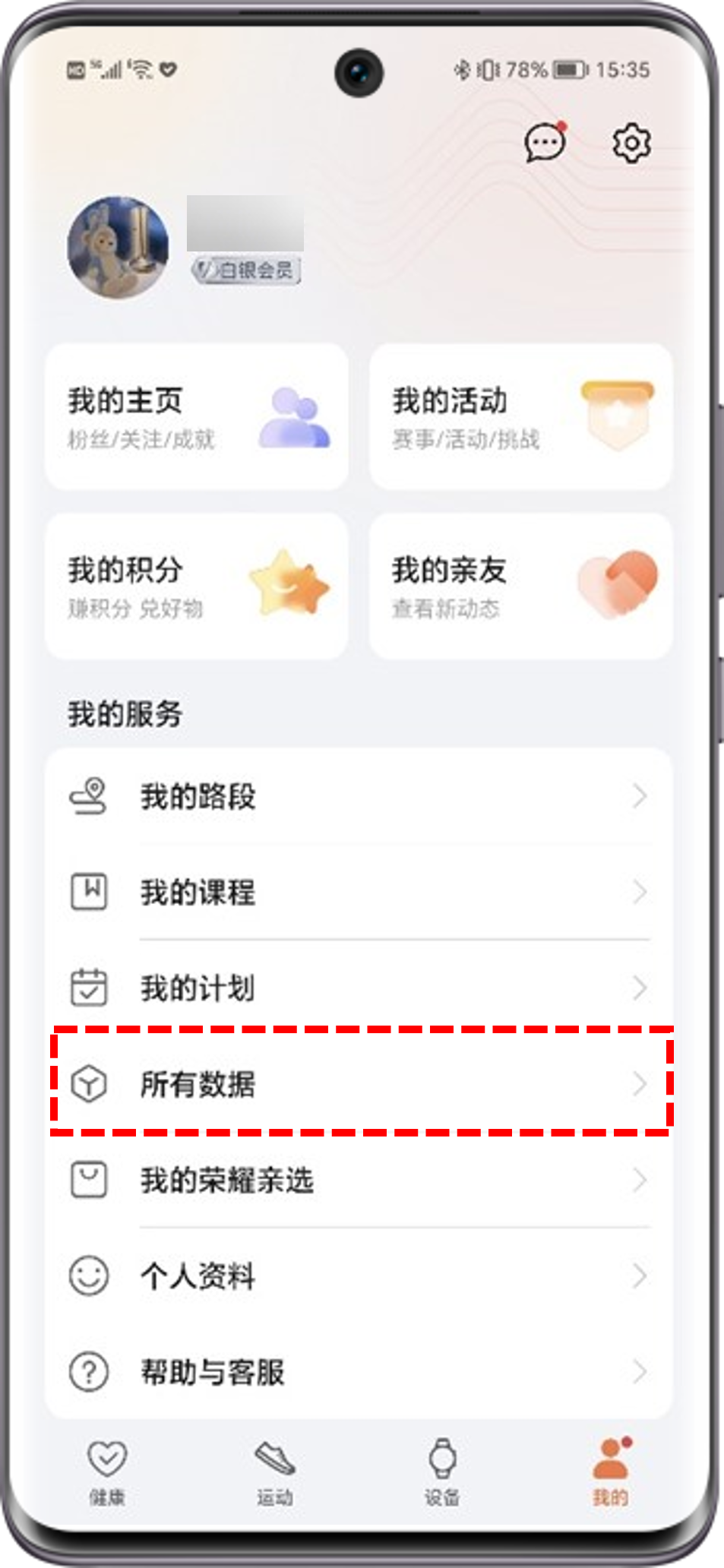Screen dimensions: 724x1568
Task: Go to 我的课程
Action: click(359, 892)
